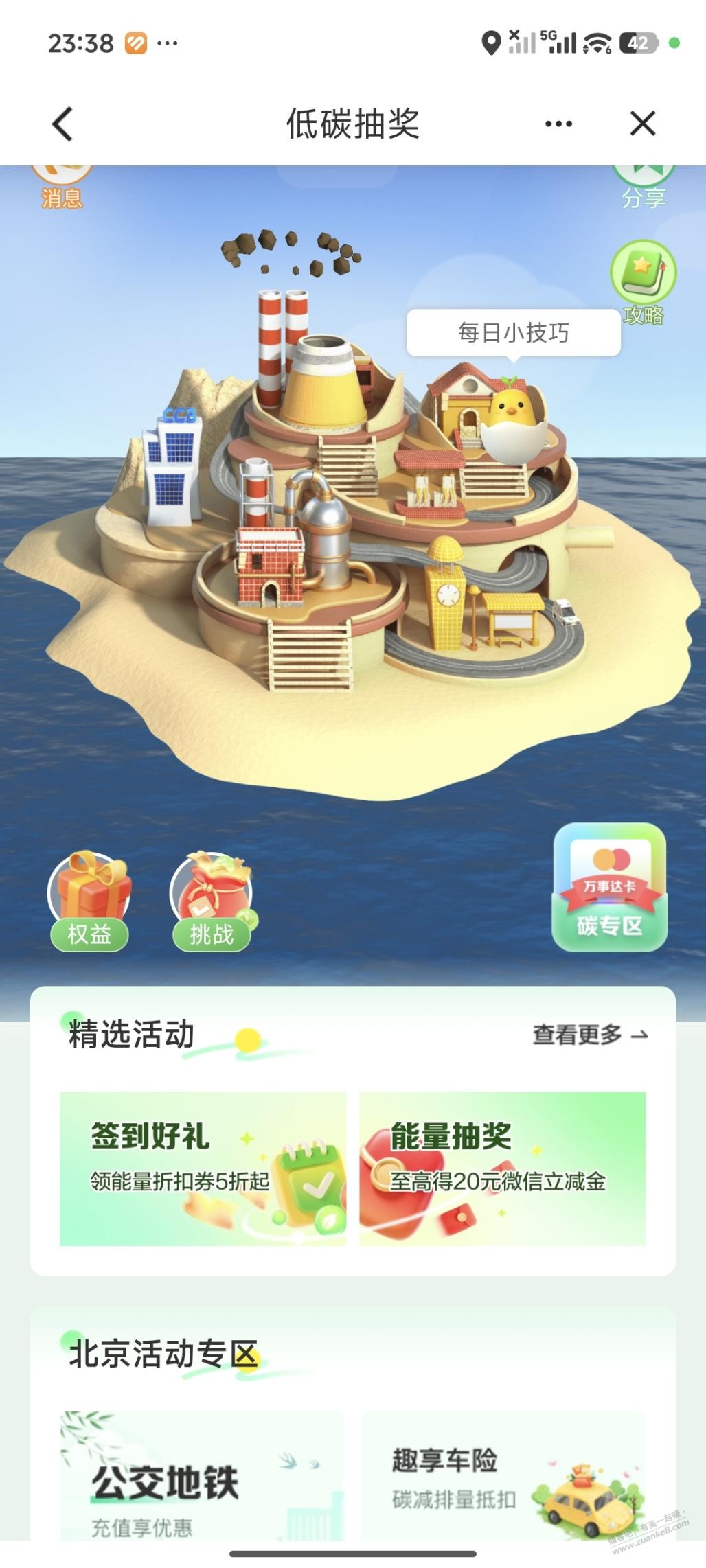Open the 能量抽奖 activity card

tap(502, 1168)
